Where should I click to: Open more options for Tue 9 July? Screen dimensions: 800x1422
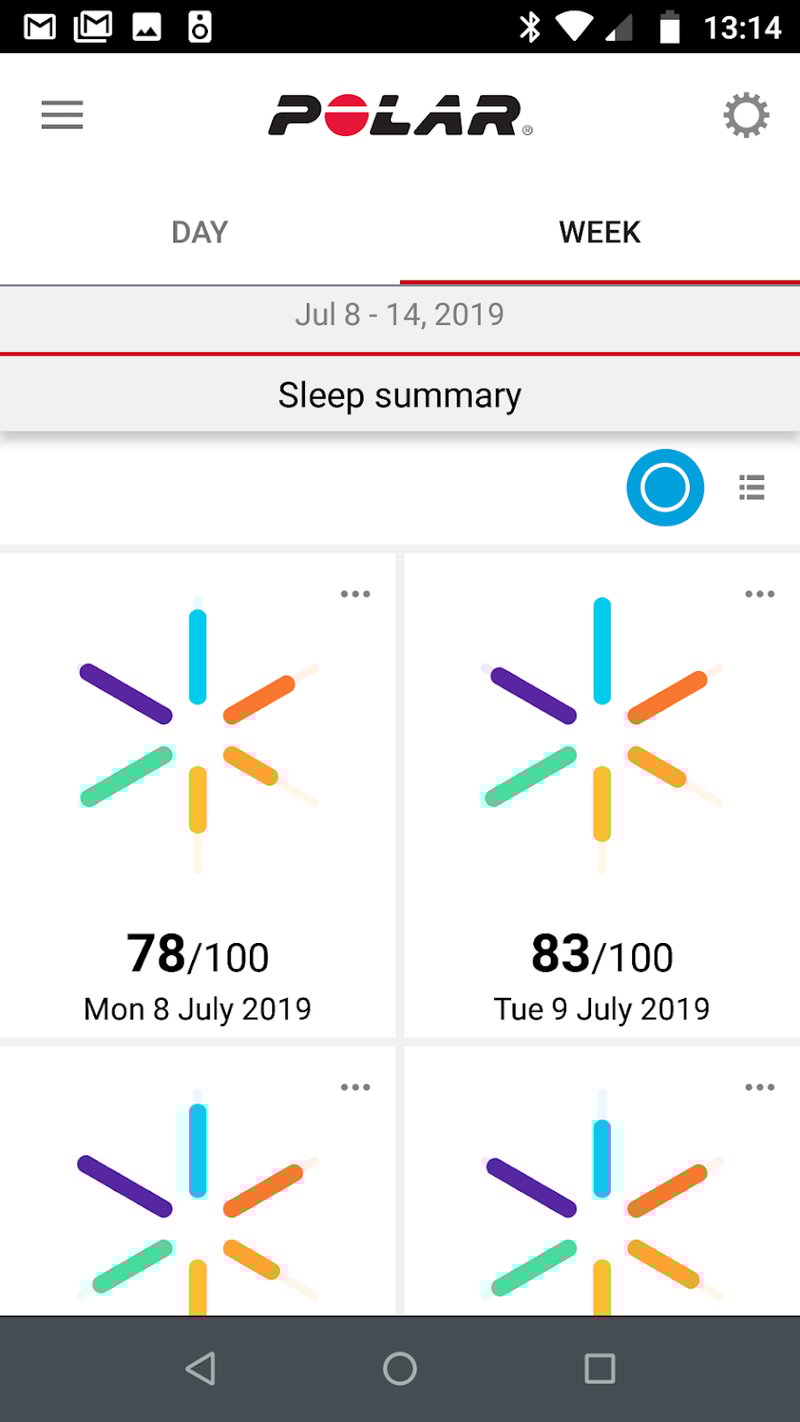click(759, 594)
